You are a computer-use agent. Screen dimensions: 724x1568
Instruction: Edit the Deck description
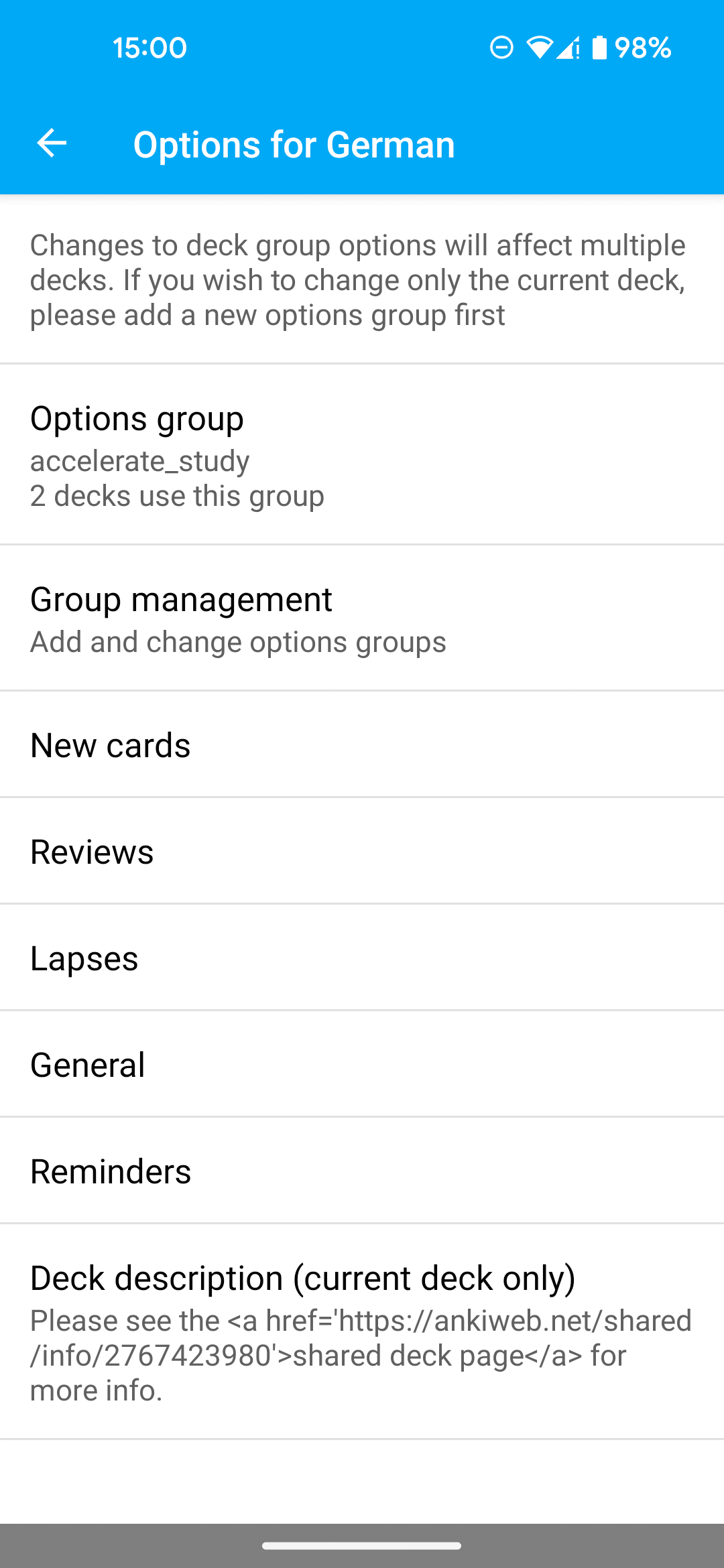[362, 1331]
